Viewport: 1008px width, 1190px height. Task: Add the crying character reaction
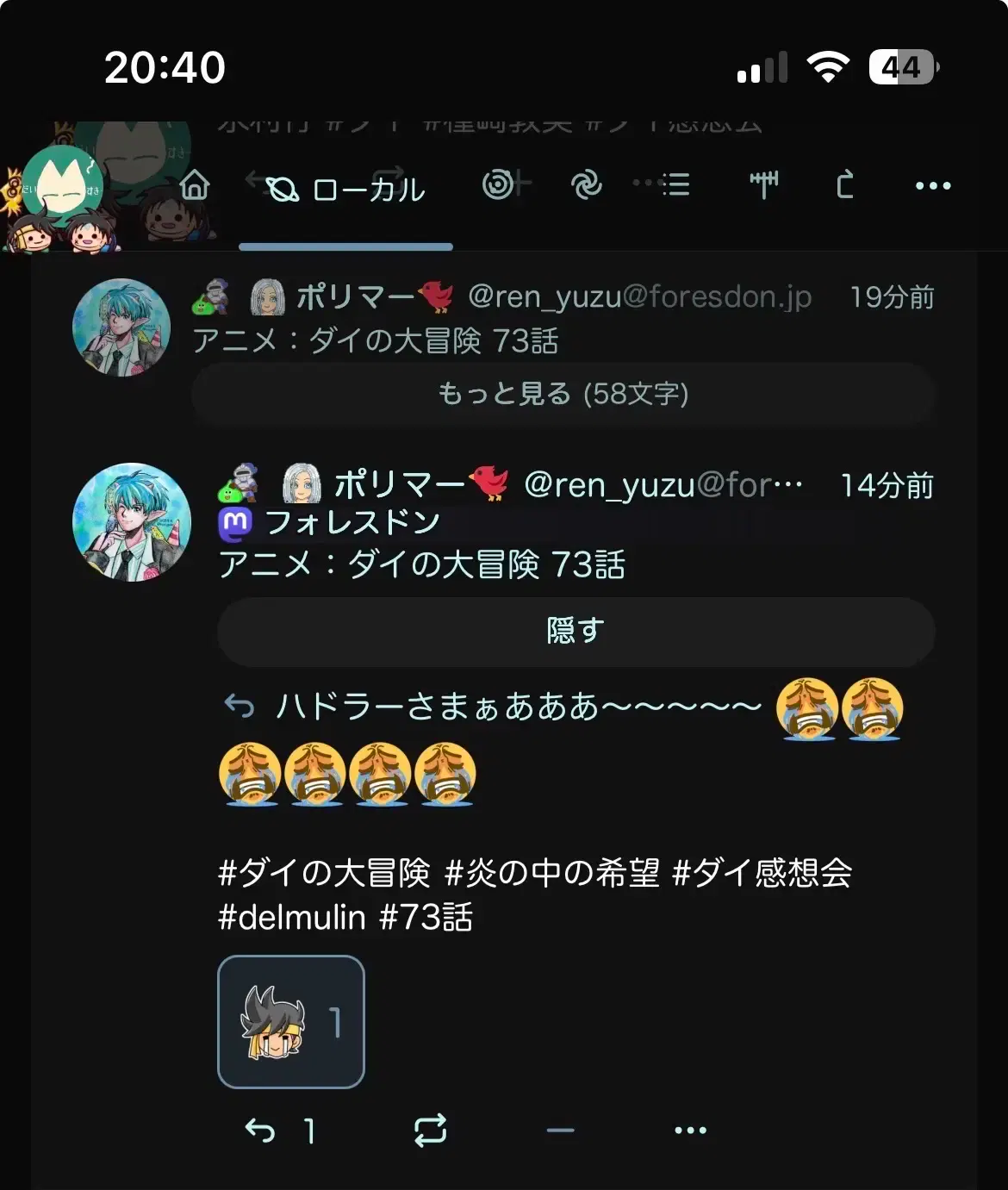tap(291, 1022)
